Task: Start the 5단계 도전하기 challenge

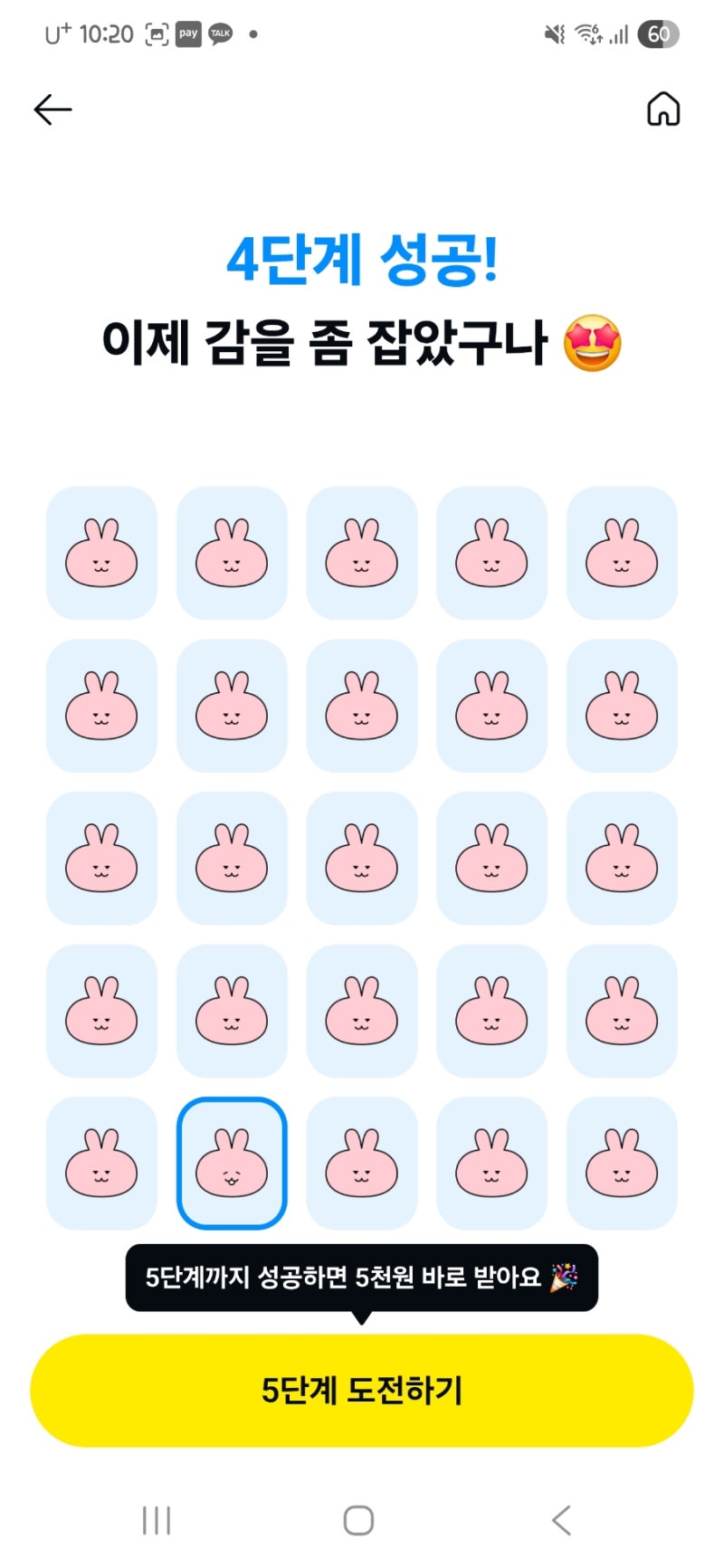Action: click(x=362, y=1390)
